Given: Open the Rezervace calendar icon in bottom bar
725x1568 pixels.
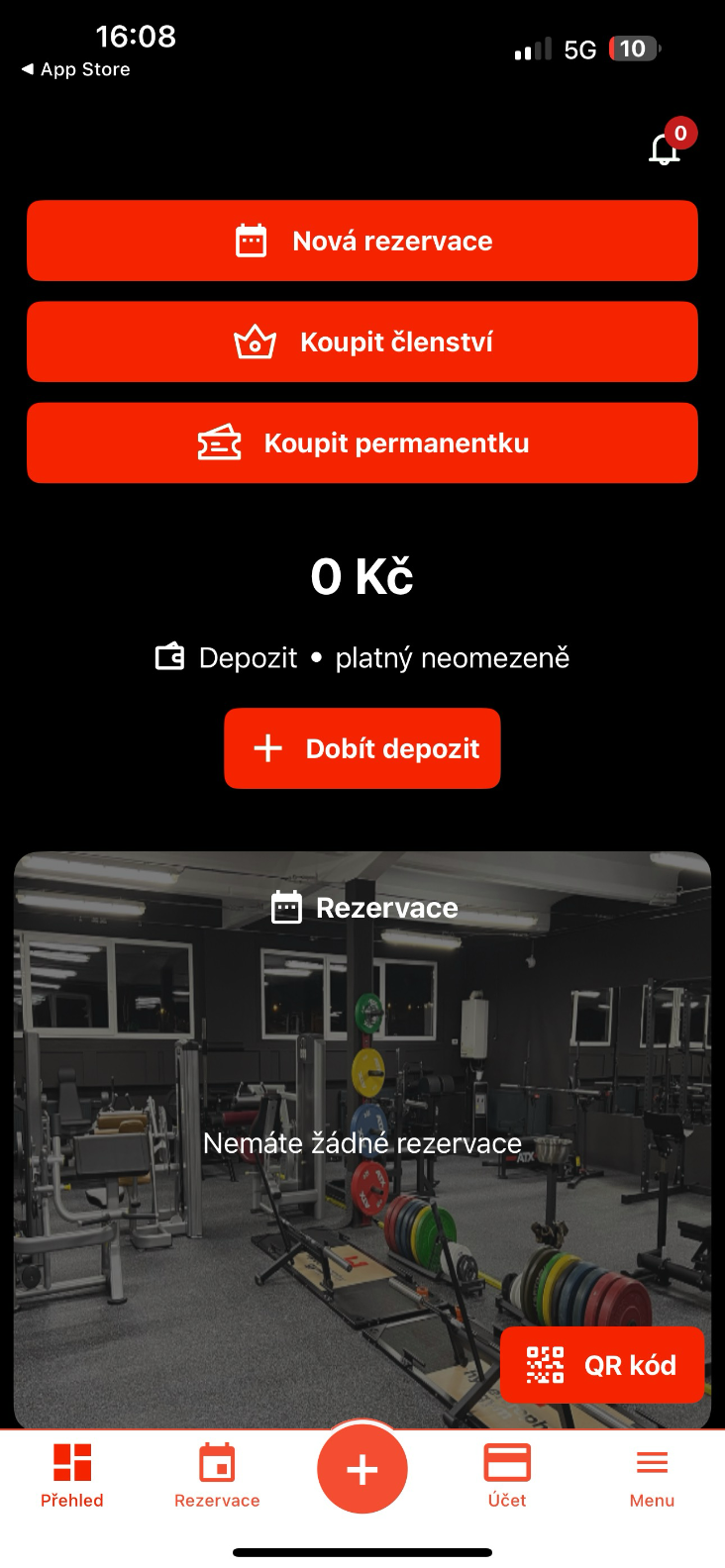Looking at the screenshot, I should pos(217,1459).
